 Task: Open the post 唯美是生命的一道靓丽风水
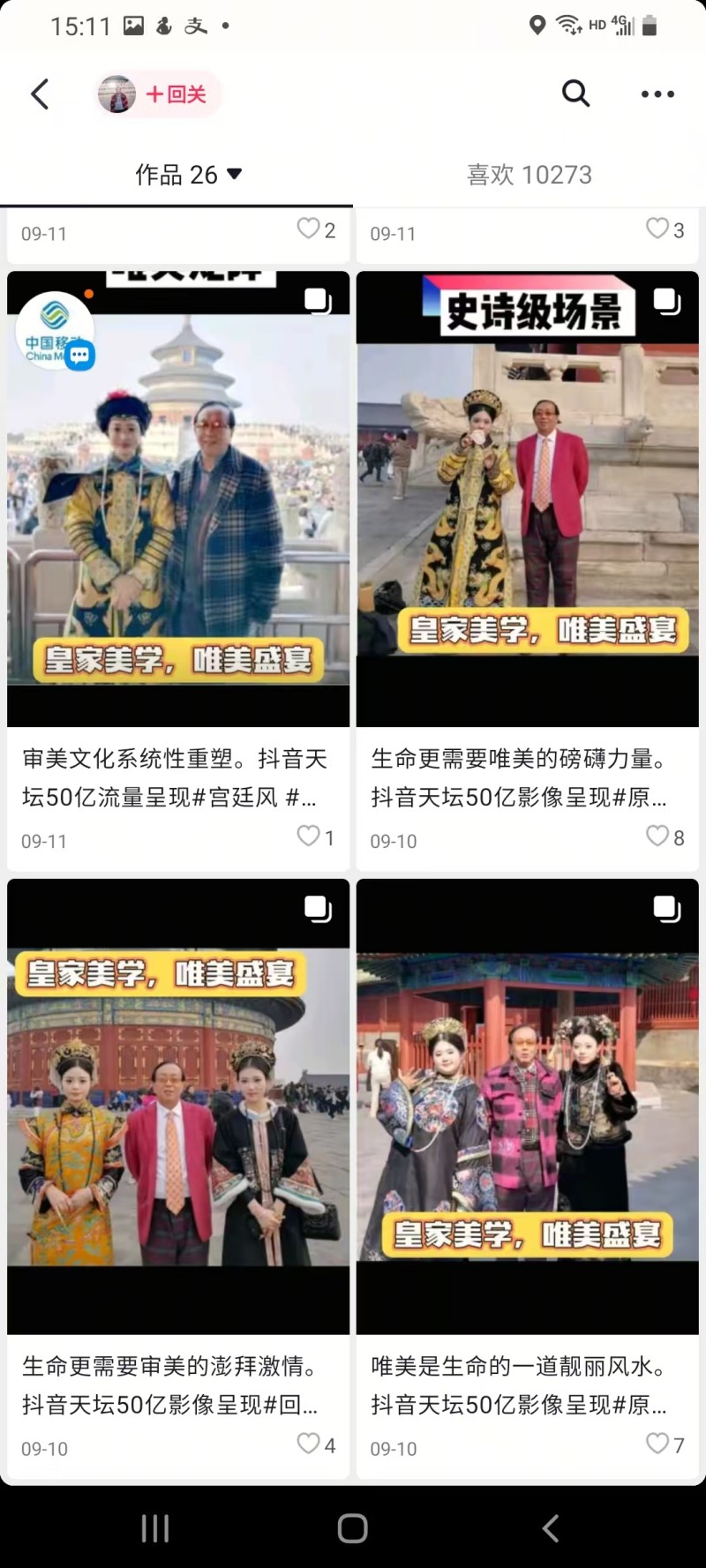pyautogui.click(x=528, y=1106)
